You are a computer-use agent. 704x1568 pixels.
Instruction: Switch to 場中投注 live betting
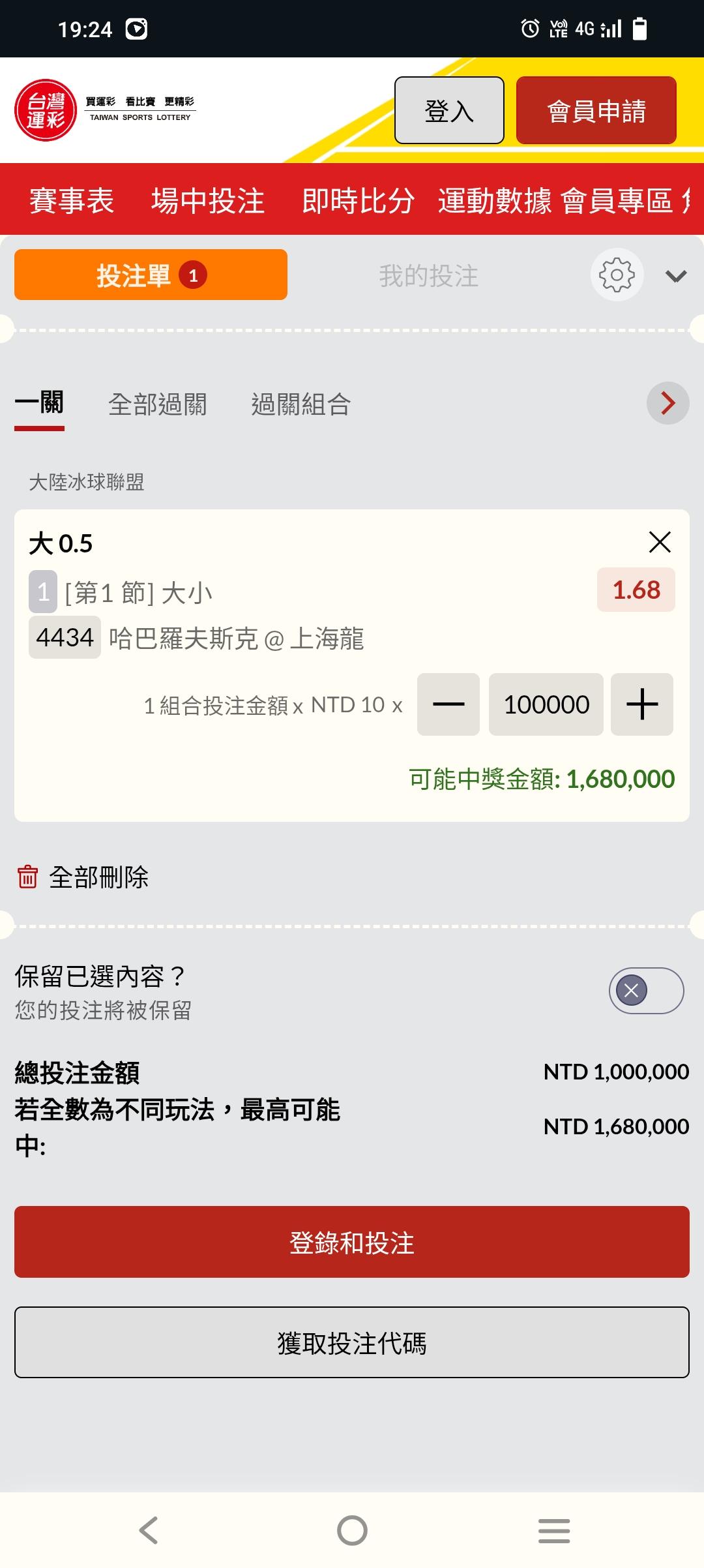[x=208, y=200]
